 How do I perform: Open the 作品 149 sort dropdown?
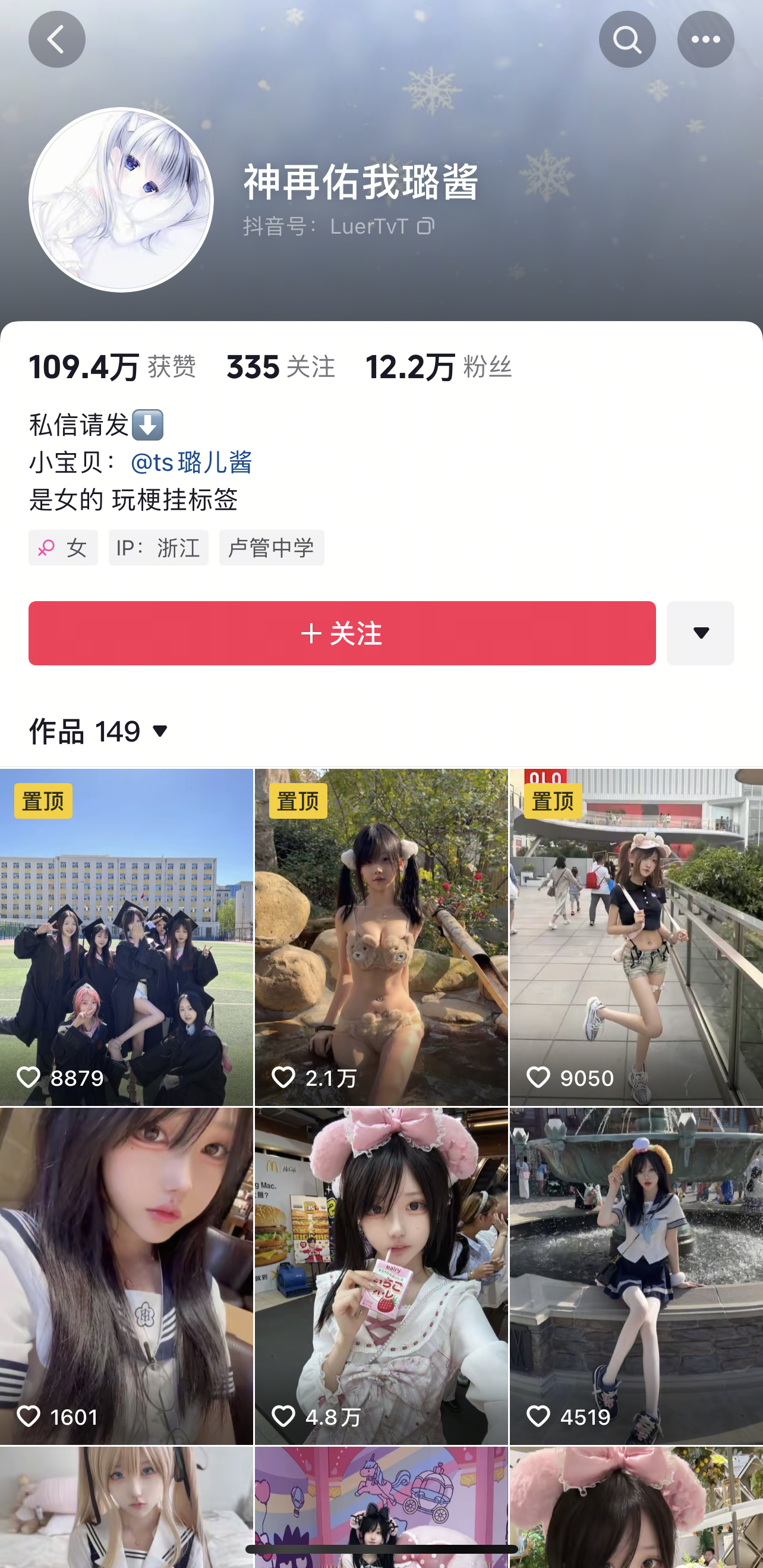[100, 731]
